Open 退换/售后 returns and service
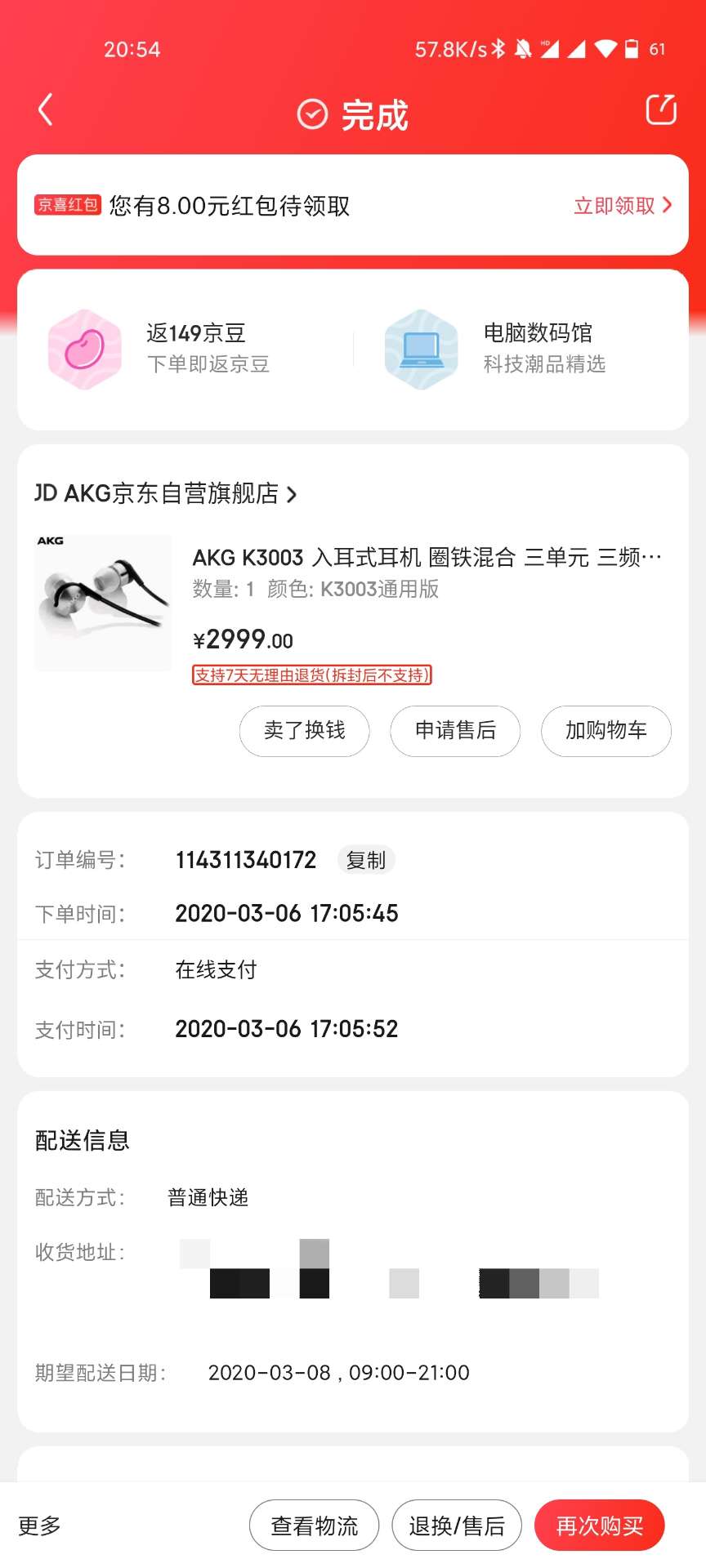The height and width of the screenshot is (1568, 706). pos(456,1526)
